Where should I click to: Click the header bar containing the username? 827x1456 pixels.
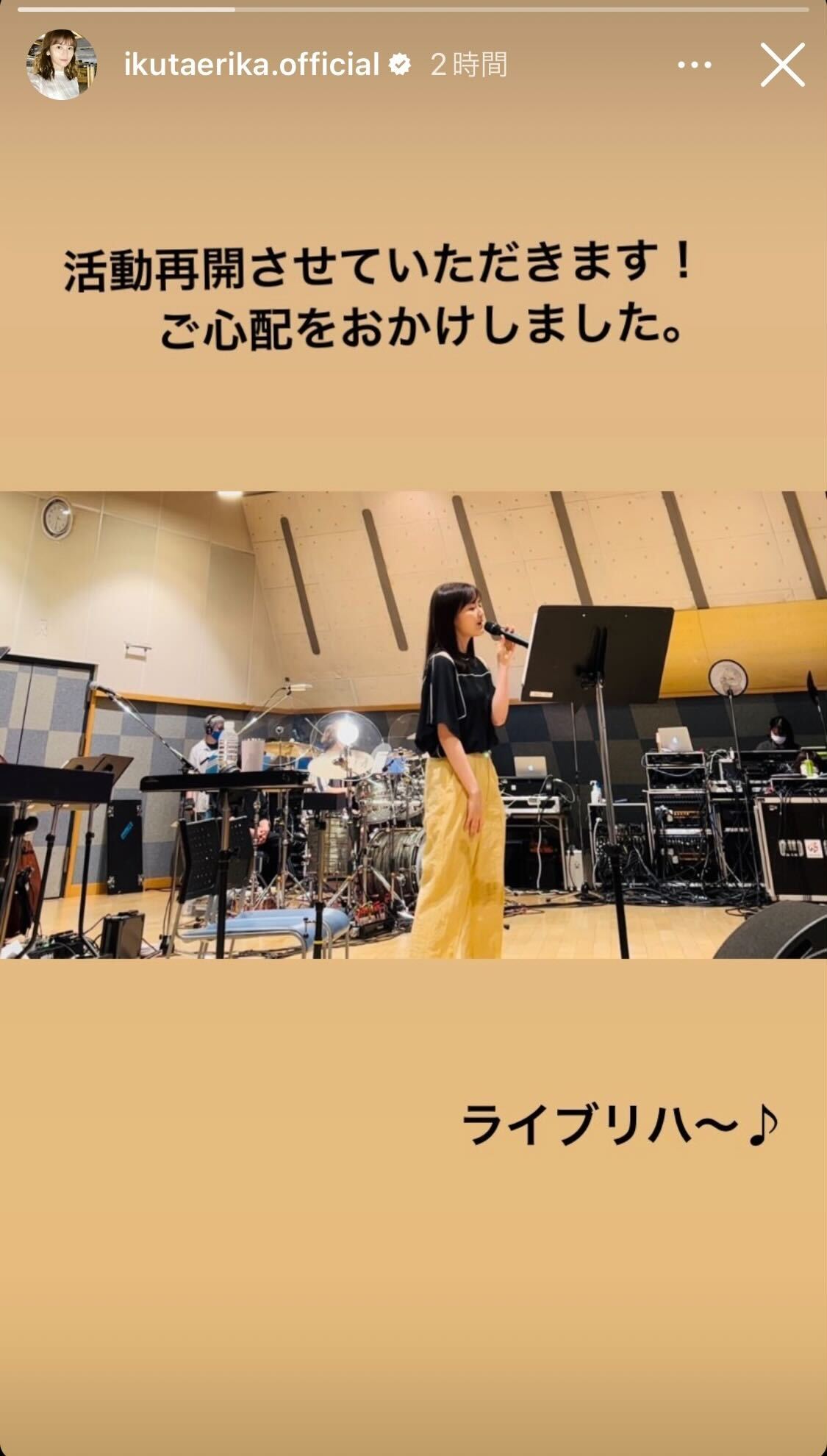331,65
